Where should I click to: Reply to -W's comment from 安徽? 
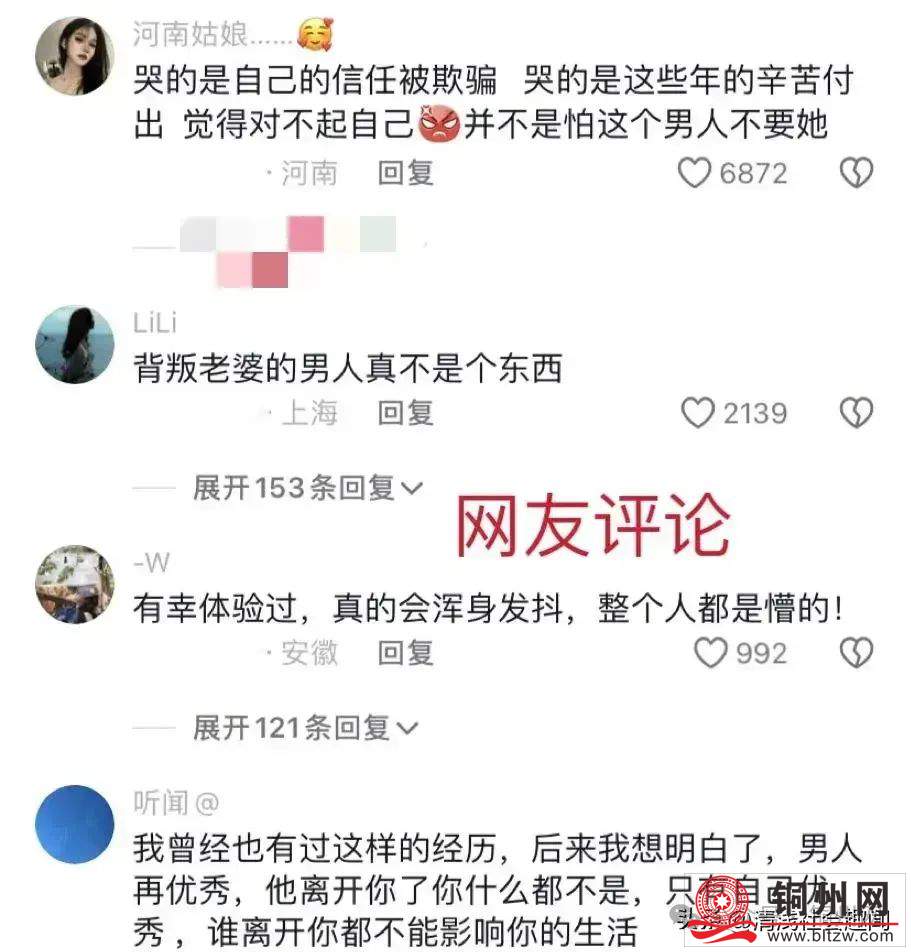(x=405, y=653)
